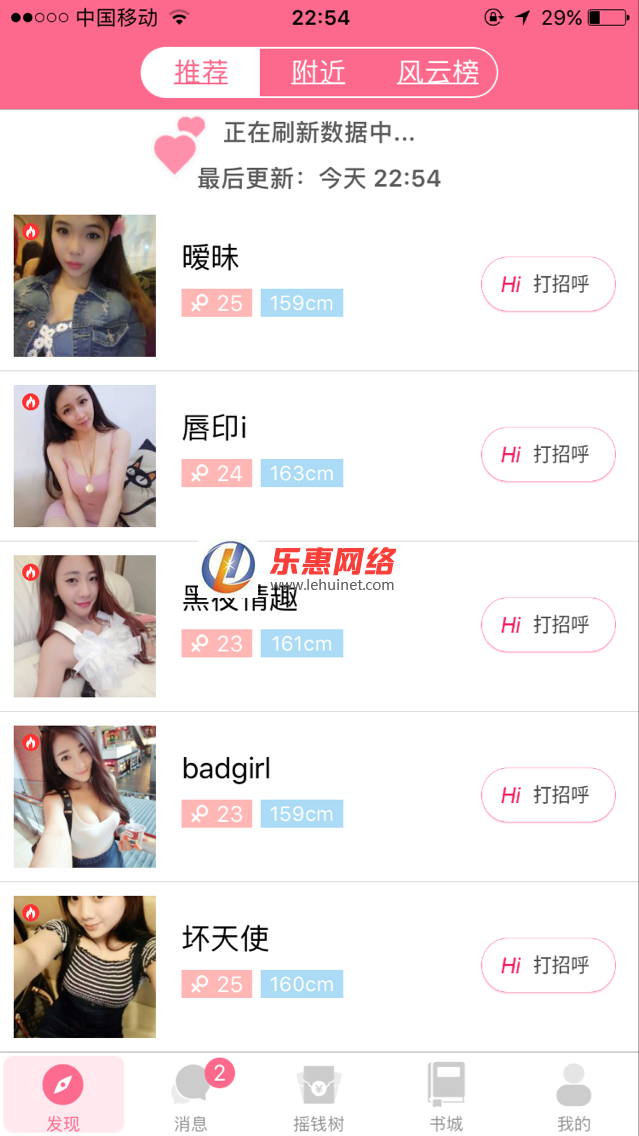Open the 我的 profile tab

pos(574,1095)
